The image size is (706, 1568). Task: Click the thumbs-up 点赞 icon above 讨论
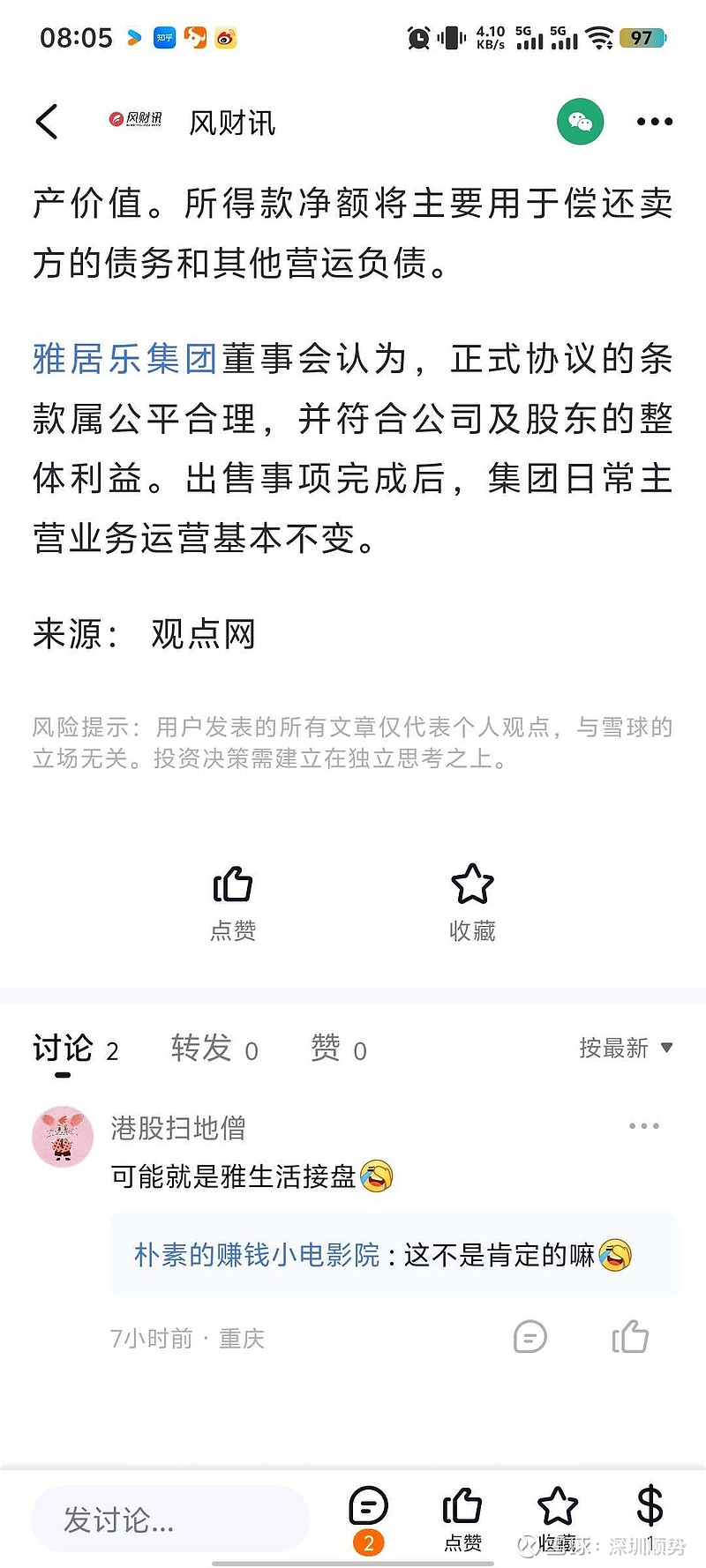pyautogui.click(x=234, y=885)
